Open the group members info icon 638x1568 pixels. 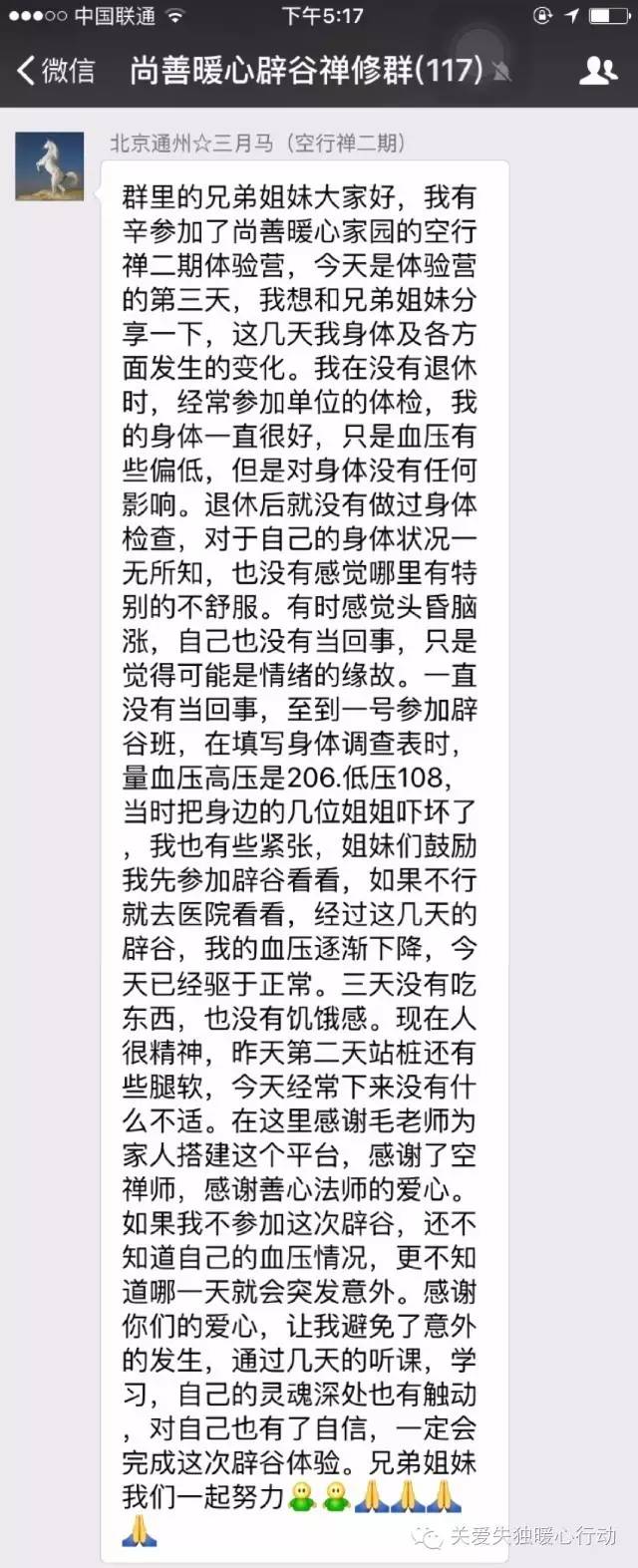click(598, 70)
